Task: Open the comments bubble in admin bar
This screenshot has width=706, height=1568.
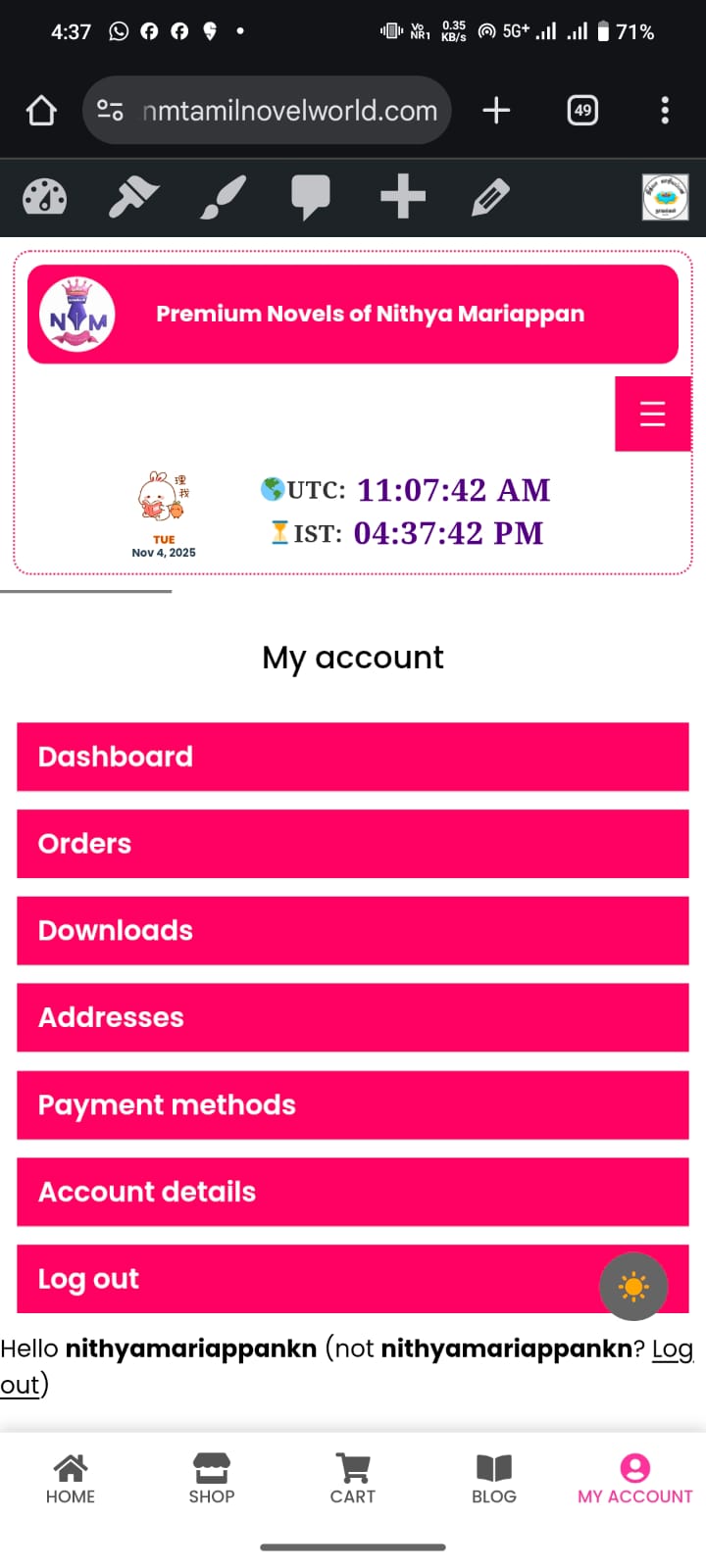Action: coord(311,197)
